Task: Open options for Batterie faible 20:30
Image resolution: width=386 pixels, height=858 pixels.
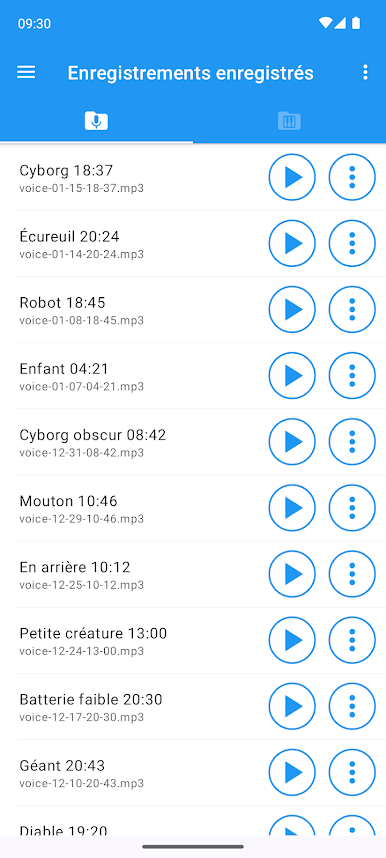Action: coord(352,707)
